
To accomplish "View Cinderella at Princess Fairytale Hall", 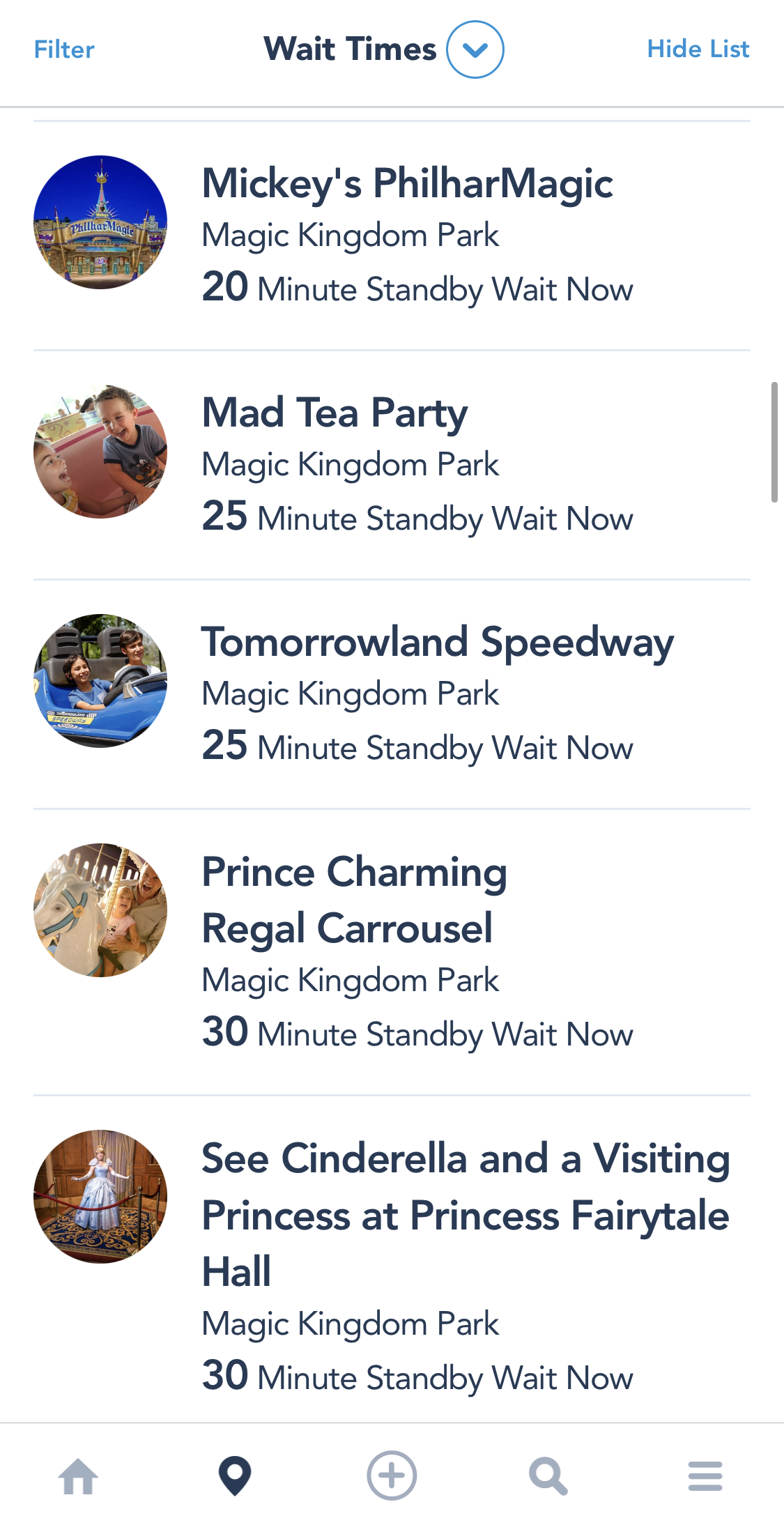I will click(465, 1214).
